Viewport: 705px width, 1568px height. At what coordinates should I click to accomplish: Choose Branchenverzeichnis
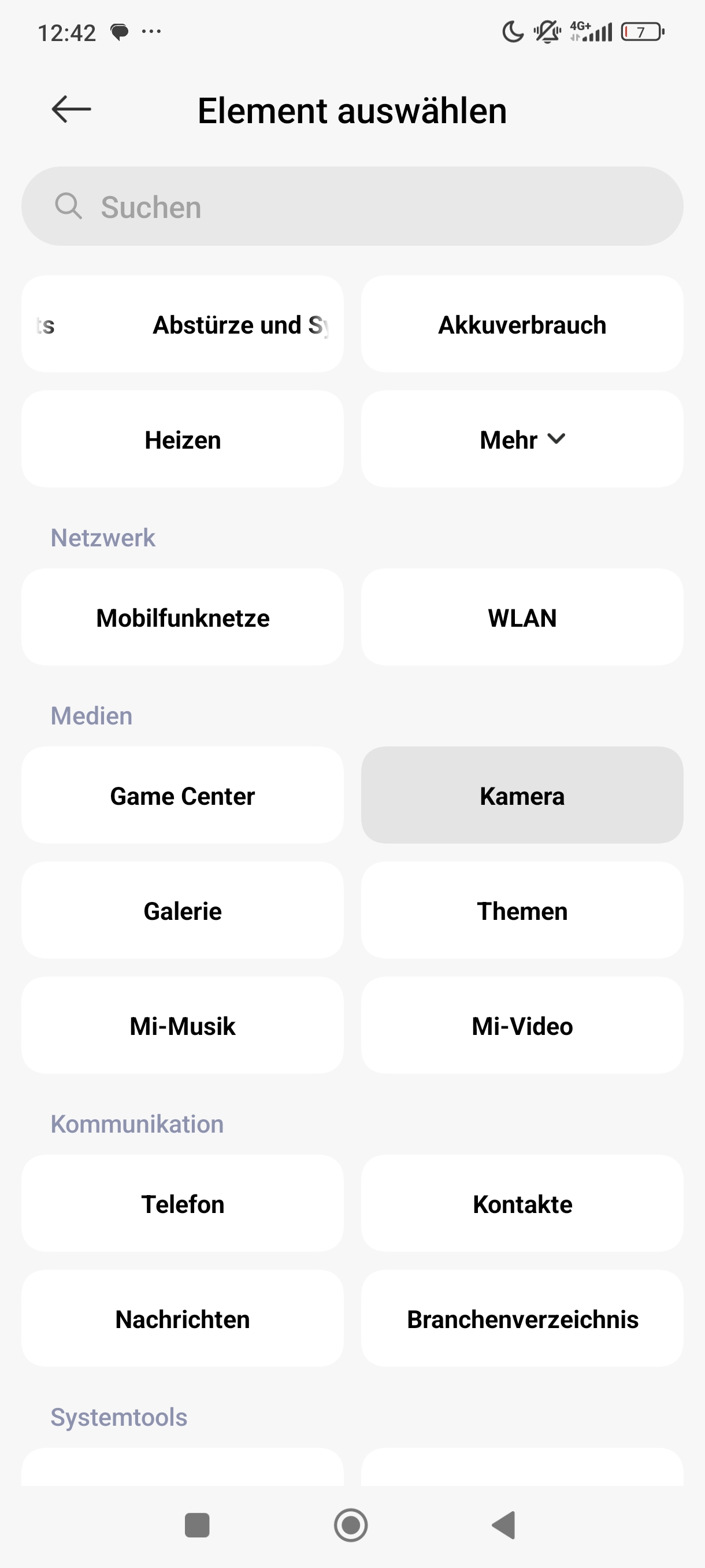pyautogui.click(x=522, y=1318)
